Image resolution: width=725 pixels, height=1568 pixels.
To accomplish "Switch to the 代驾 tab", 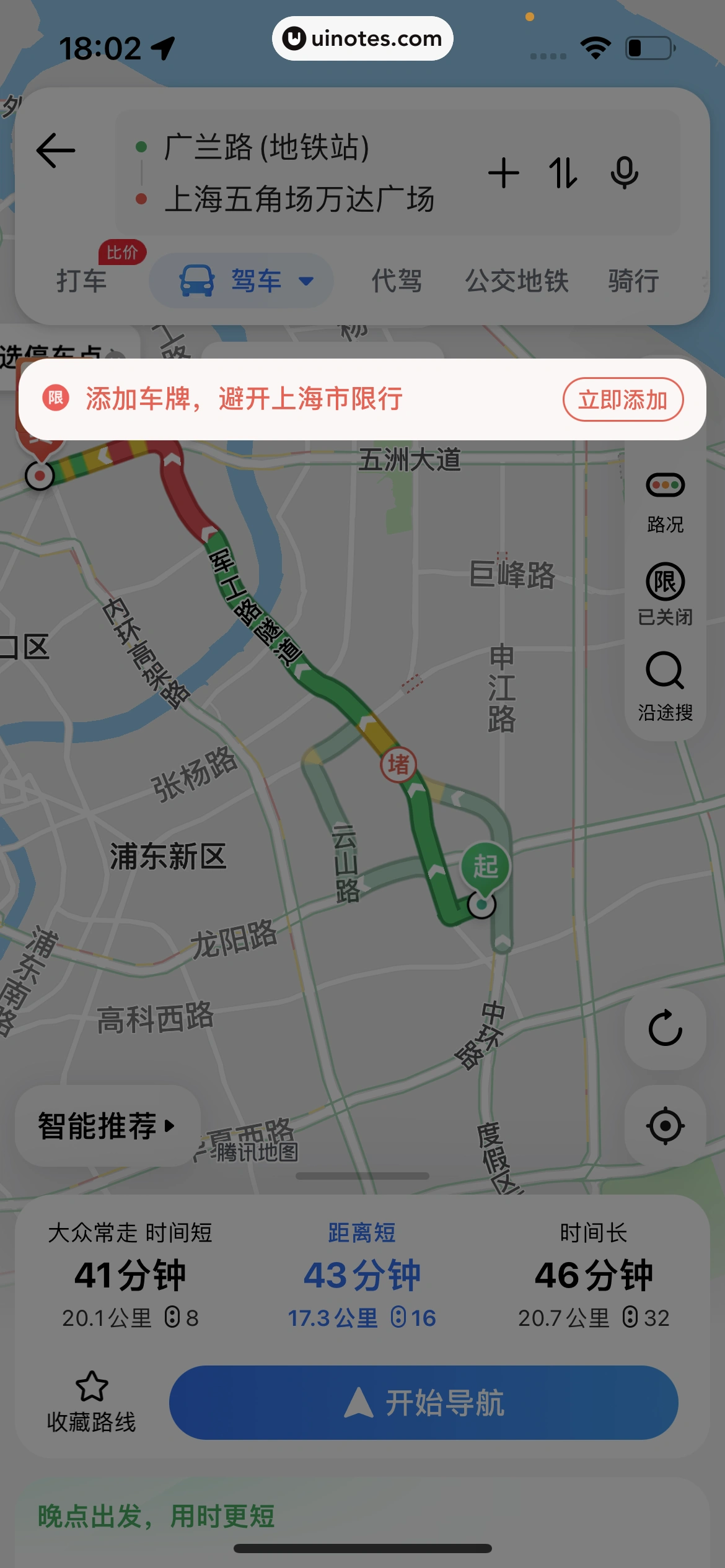I will point(397,281).
